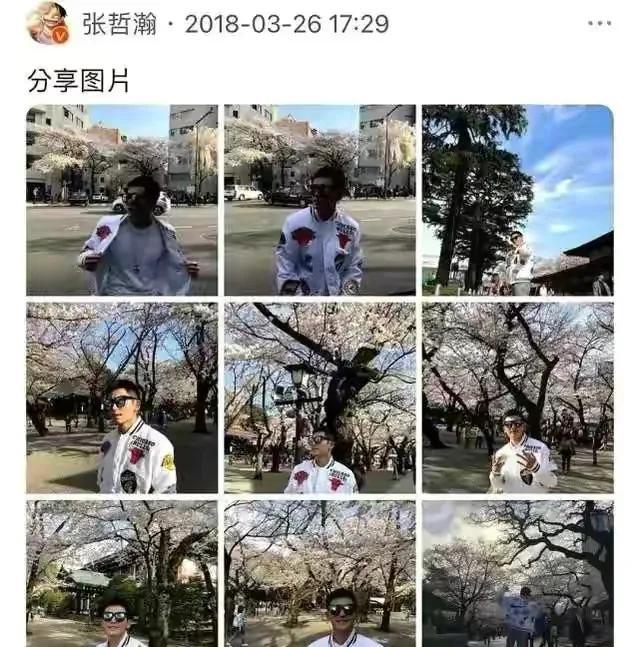
Task: Tap the username 张哲瀚
Action: pyautogui.click(x=118, y=24)
